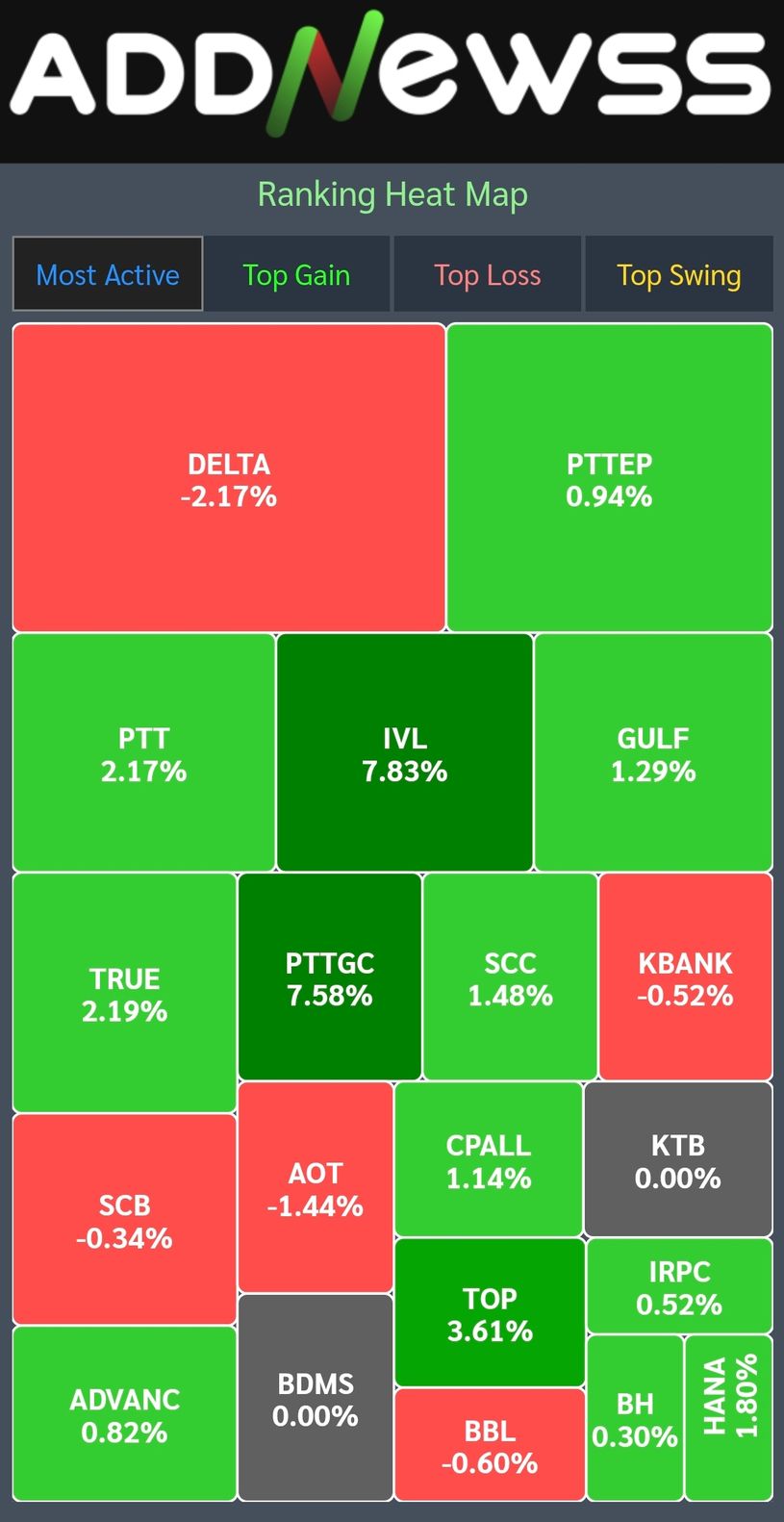Tap the BDMS heat map tile

coord(316,1399)
